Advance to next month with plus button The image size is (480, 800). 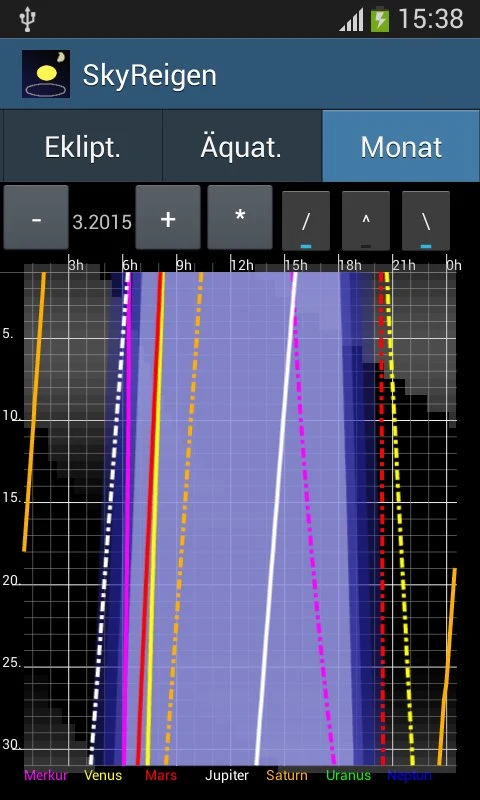point(168,218)
